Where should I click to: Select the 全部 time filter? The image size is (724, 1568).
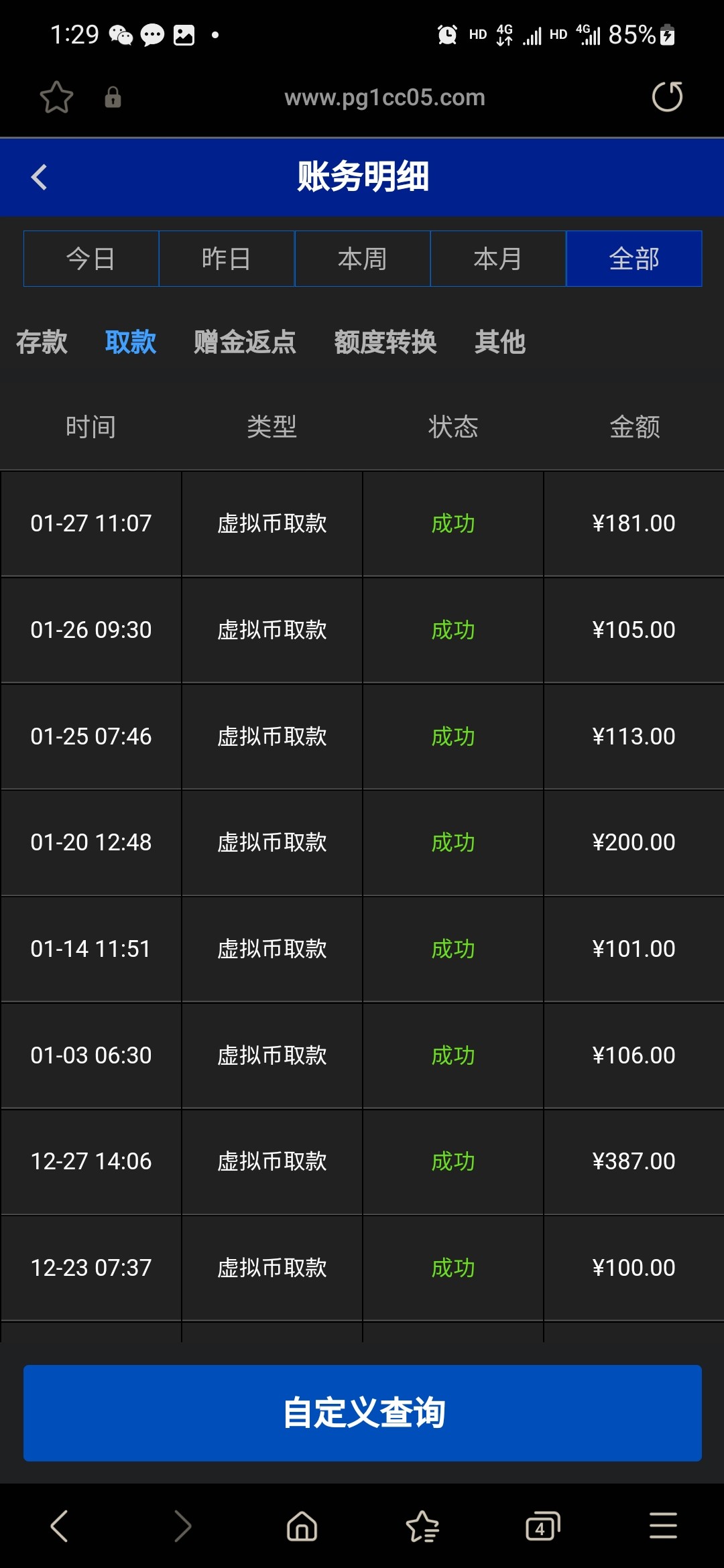tap(633, 259)
